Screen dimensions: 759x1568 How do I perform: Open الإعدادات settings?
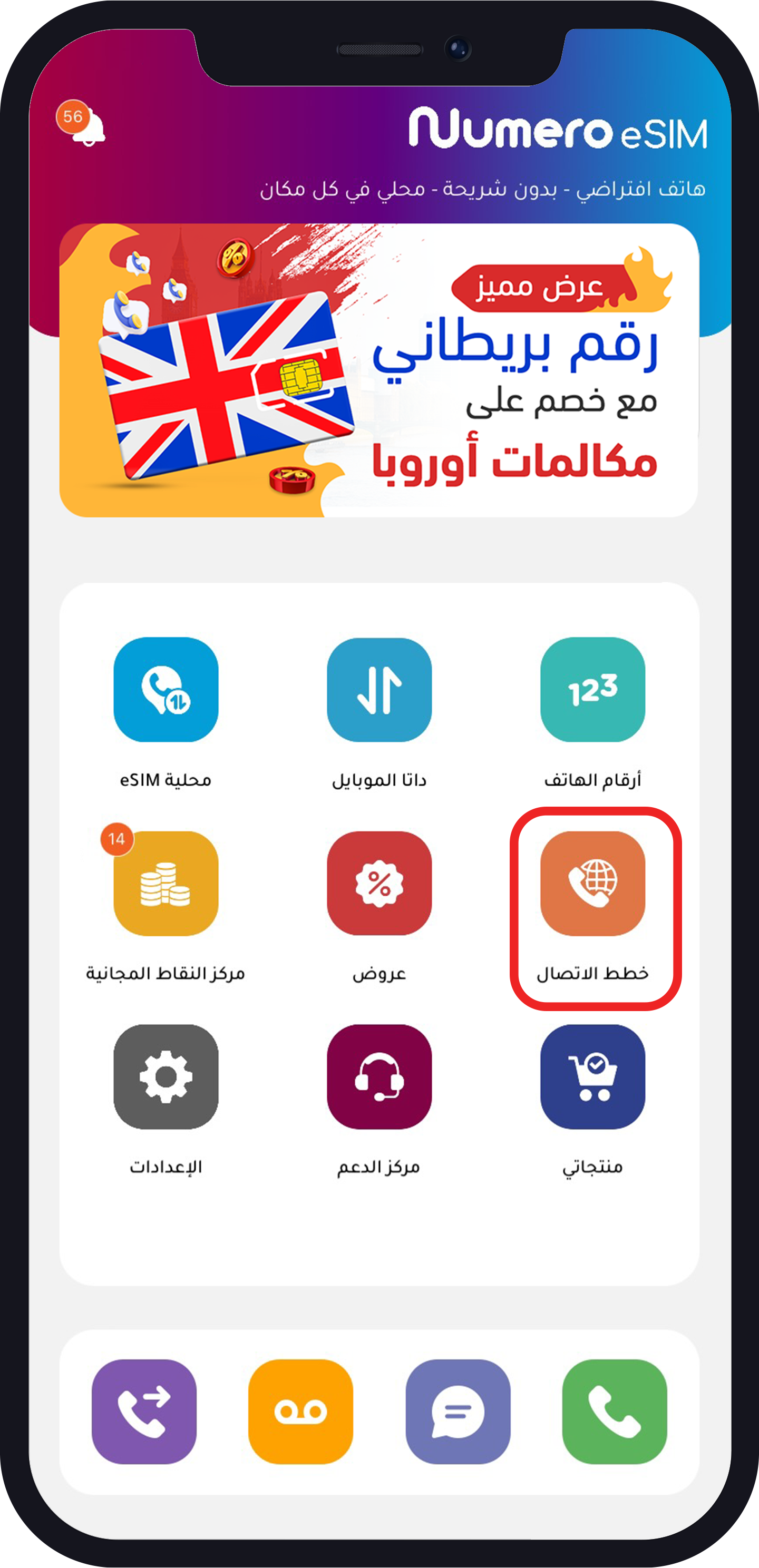pyautogui.click(x=166, y=1076)
